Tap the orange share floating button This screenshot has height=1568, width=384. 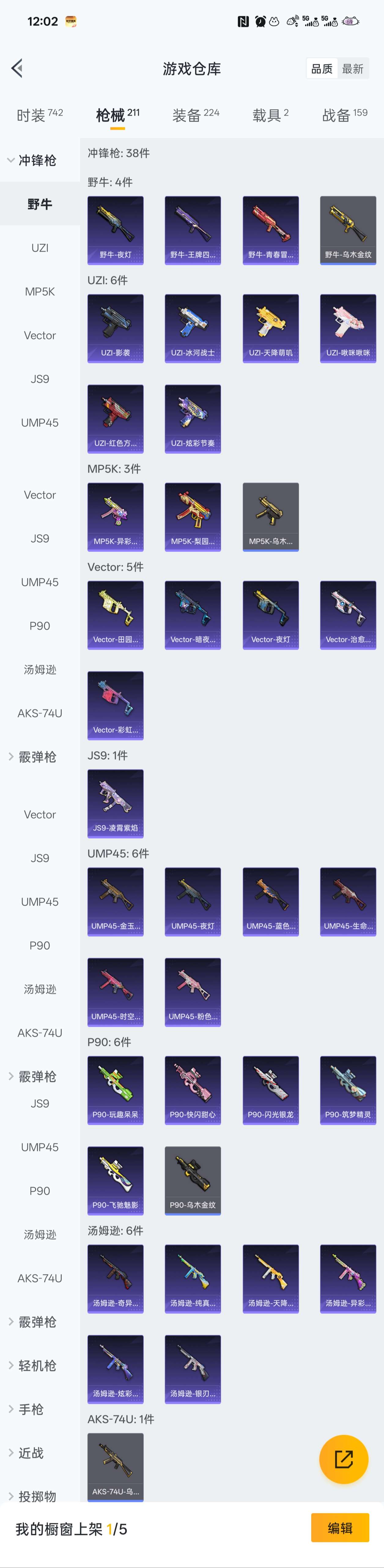[344, 1459]
